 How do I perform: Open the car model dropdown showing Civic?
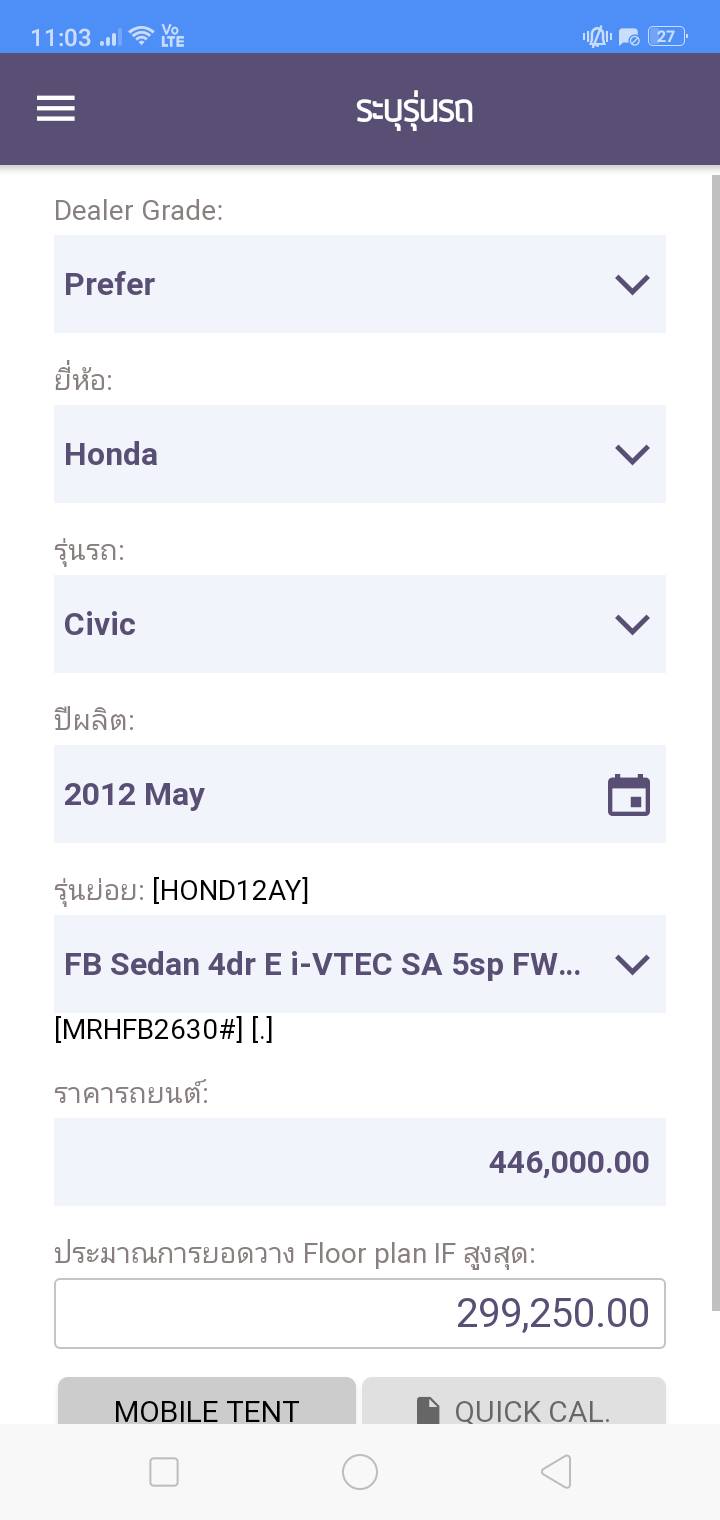pyautogui.click(x=359, y=624)
